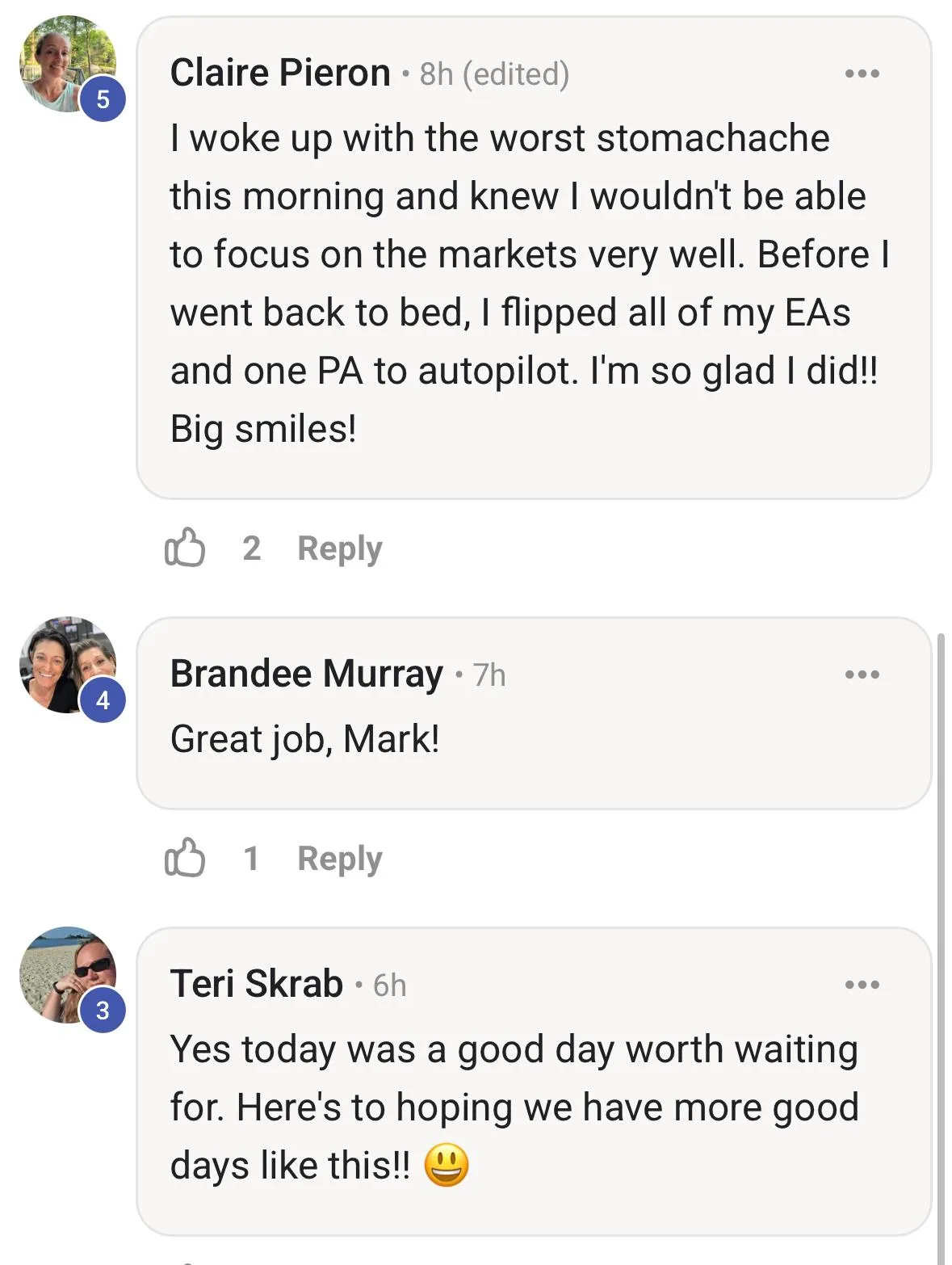Viewport: 952px width, 1265px height.
Task: Visit Claire Pieron's profile via her name
Action: (280, 73)
